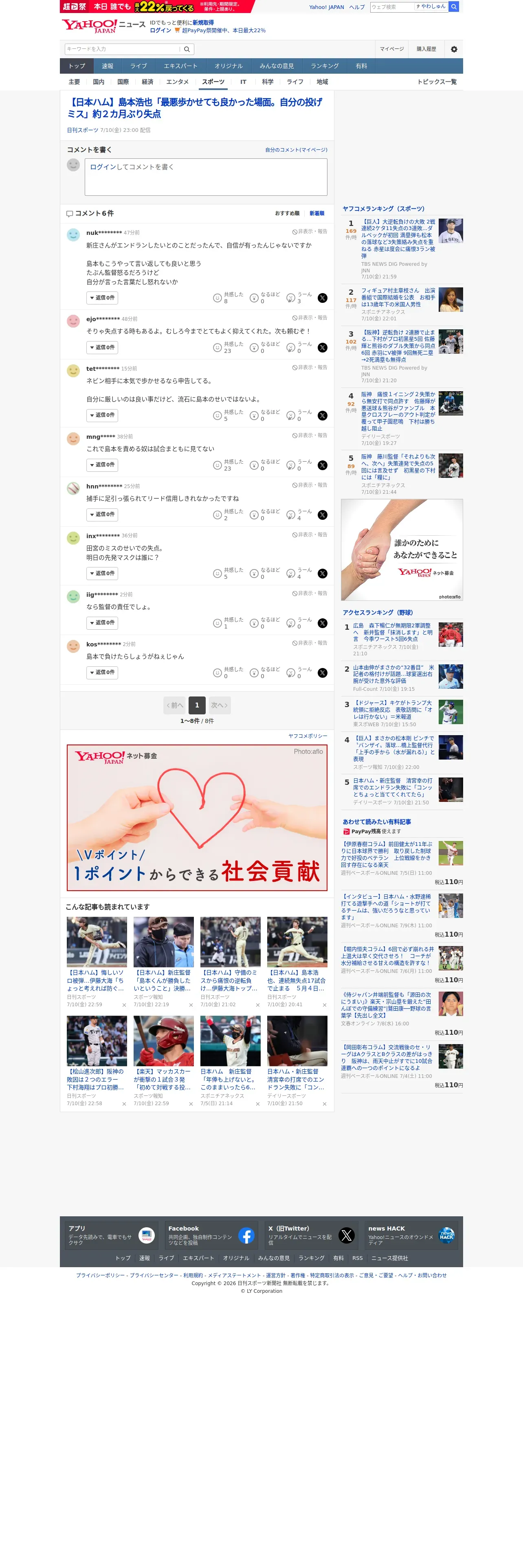Select the エンタメ category tab
The height and width of the screenshot is (1568, 523).
(177, 82)
